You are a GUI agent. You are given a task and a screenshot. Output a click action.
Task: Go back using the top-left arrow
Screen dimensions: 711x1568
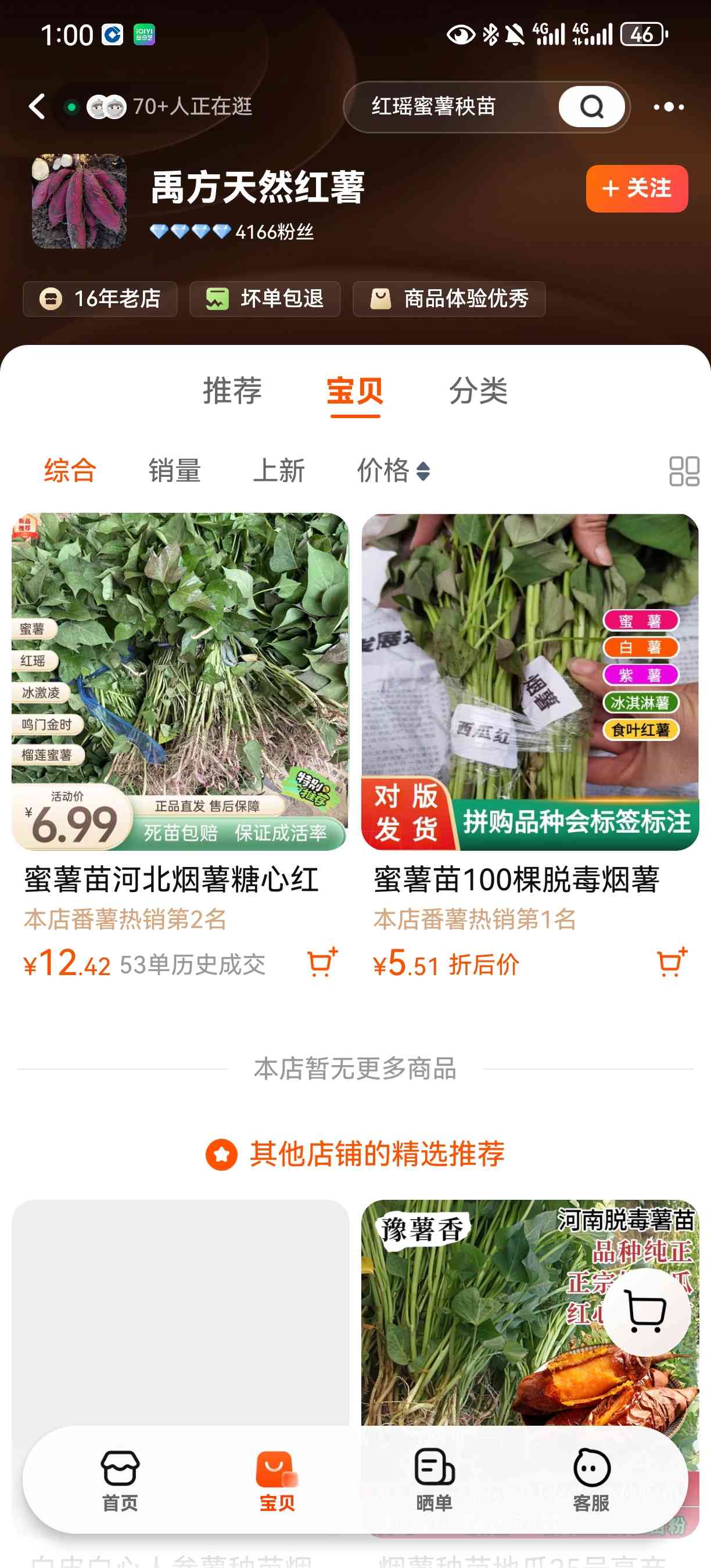click(37, 106)
